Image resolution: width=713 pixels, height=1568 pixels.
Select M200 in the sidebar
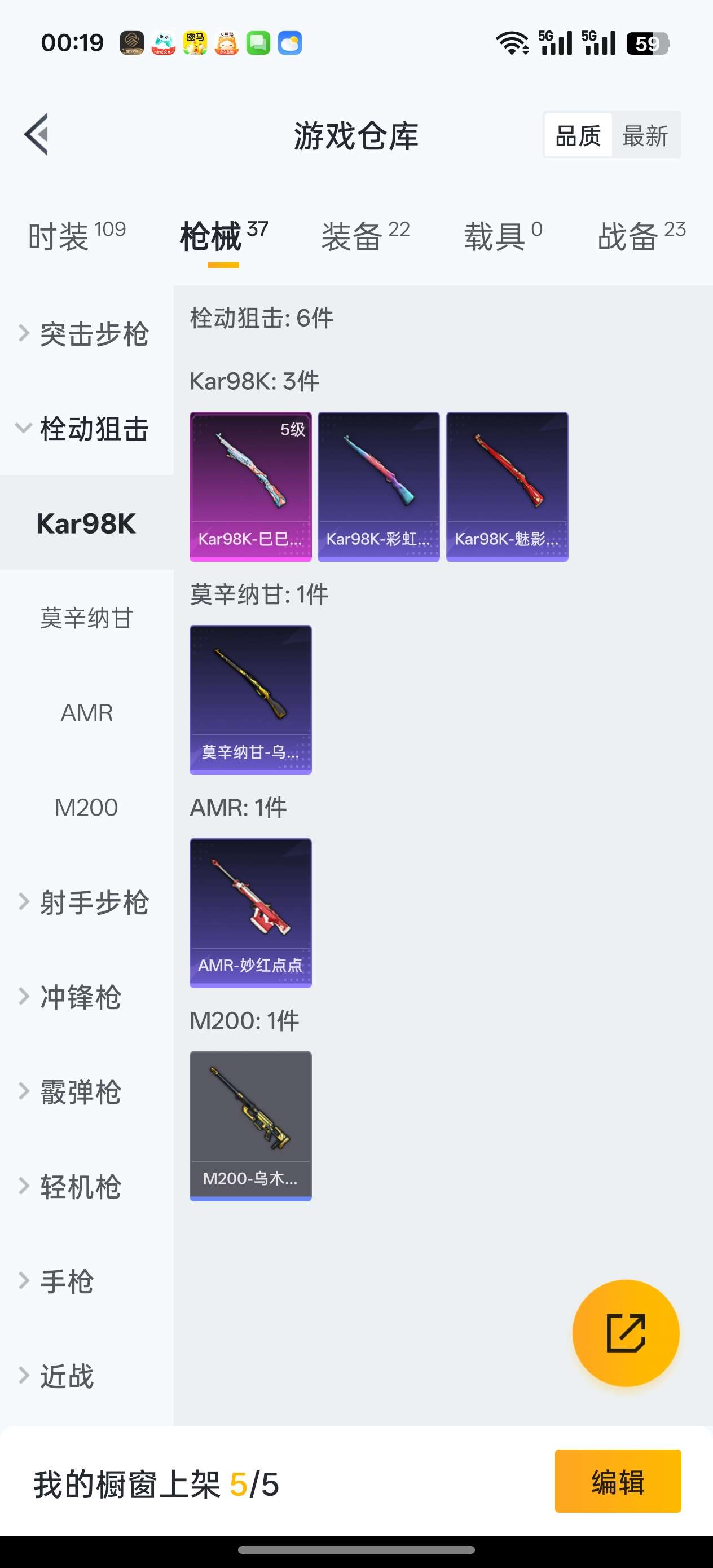(x=86, y=808)
